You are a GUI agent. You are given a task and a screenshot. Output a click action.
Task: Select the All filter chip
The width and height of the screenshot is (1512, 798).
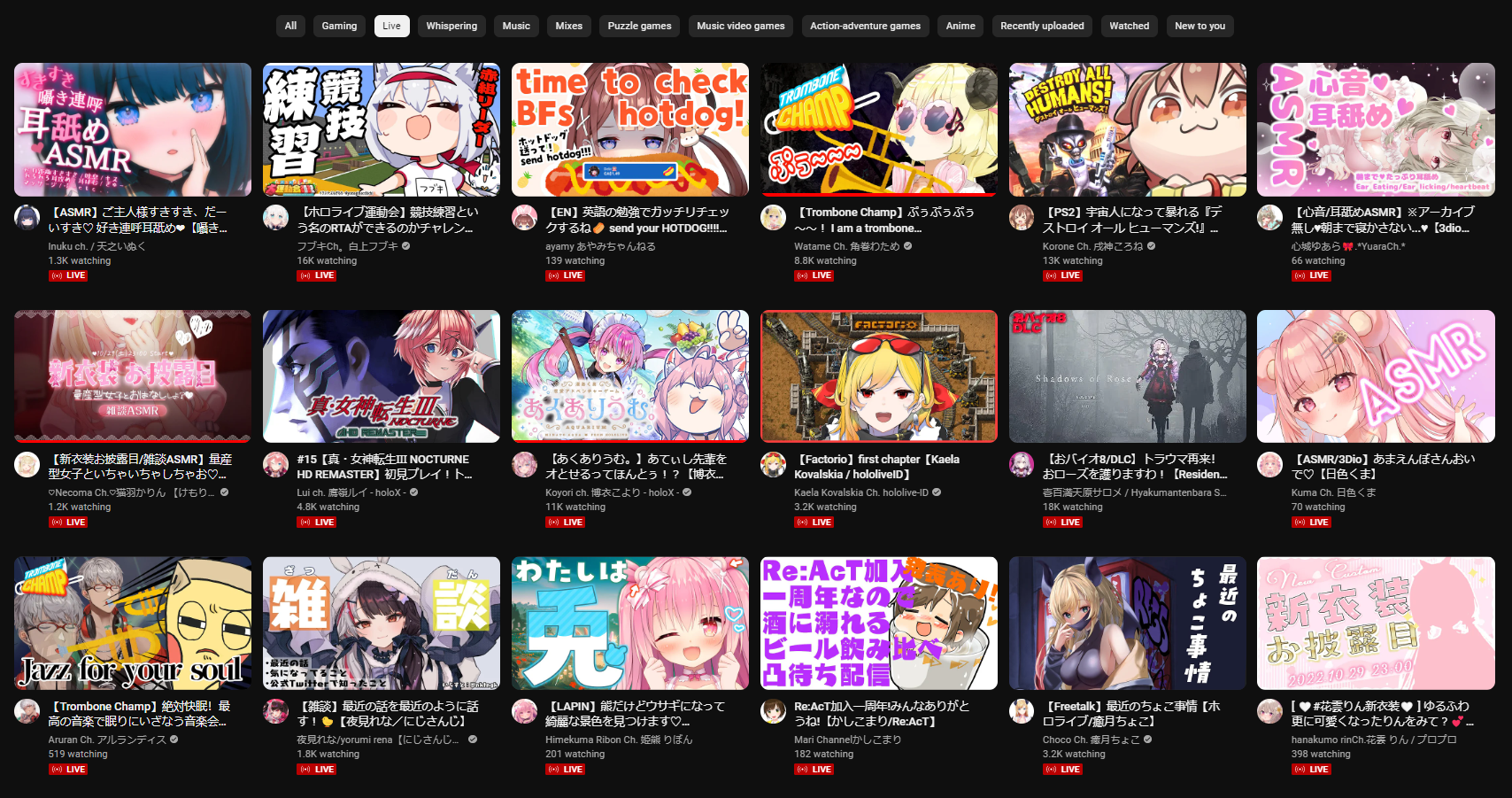click(290, 26)
